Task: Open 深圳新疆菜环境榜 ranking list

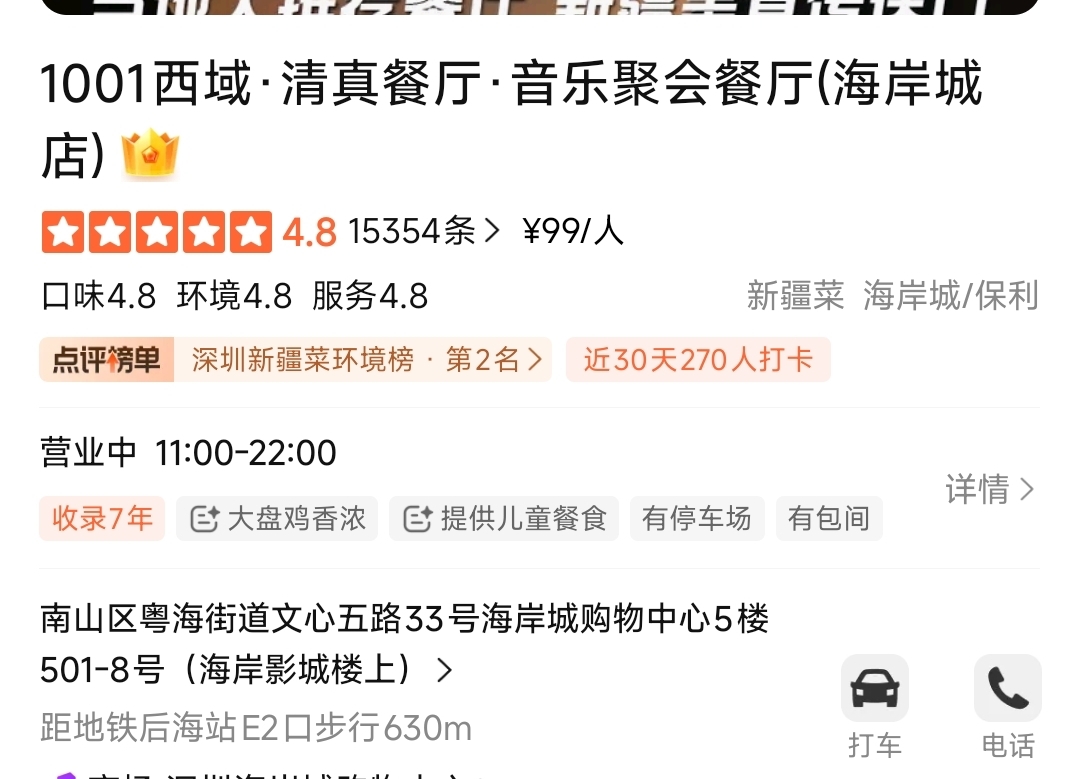Action: 365,360
